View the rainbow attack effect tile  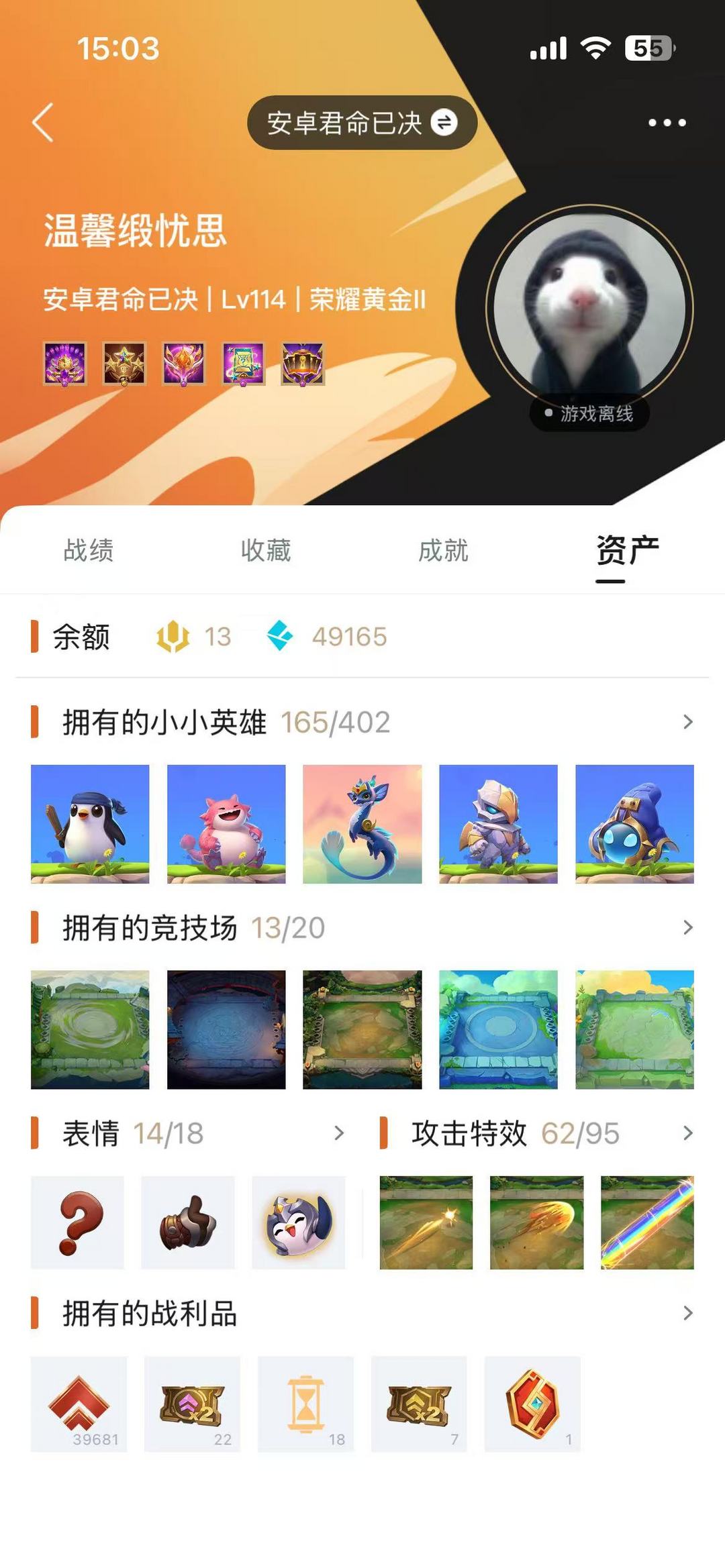tap(647, 1222)
